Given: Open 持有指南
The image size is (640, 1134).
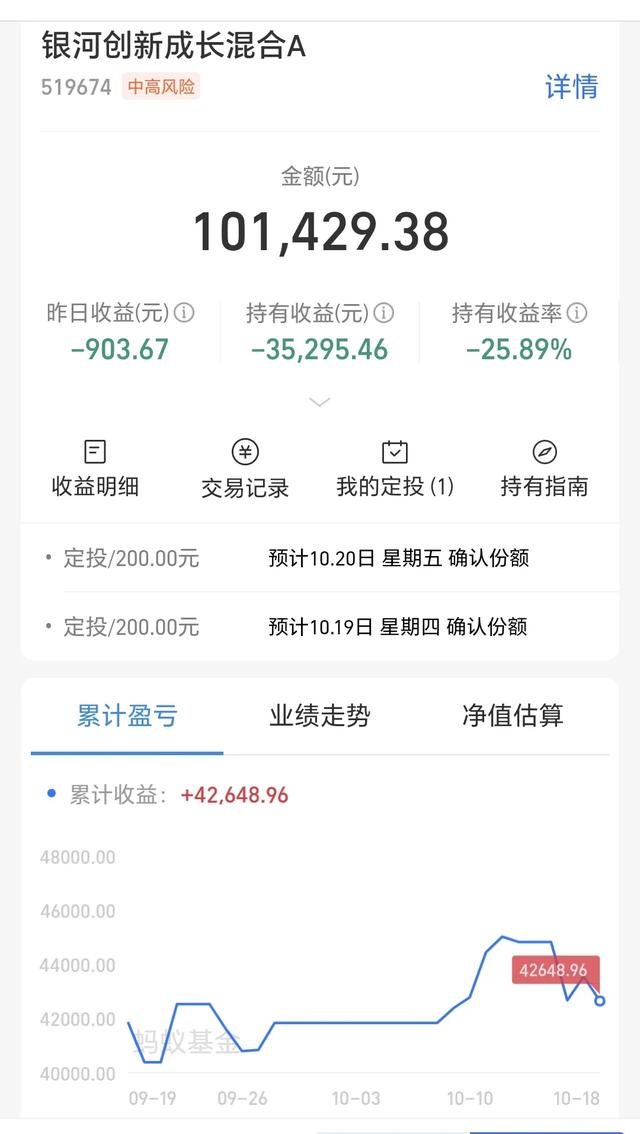Looking at the screenshot, I should tap(545, 469).
